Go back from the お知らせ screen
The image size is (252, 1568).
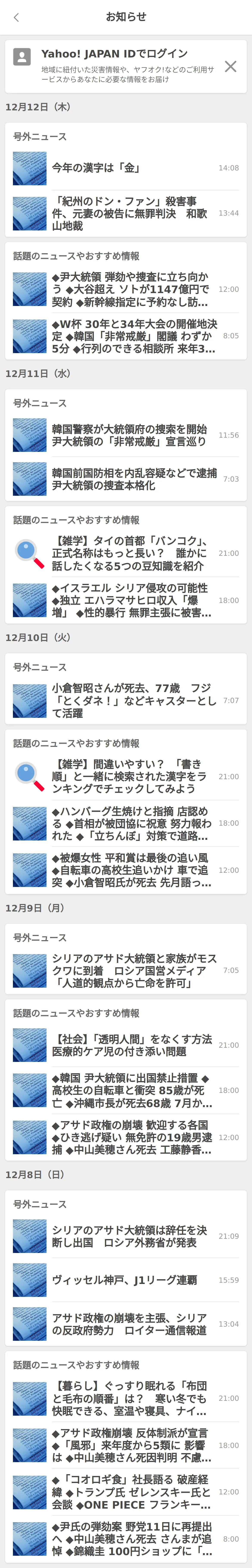coord(16,17)
